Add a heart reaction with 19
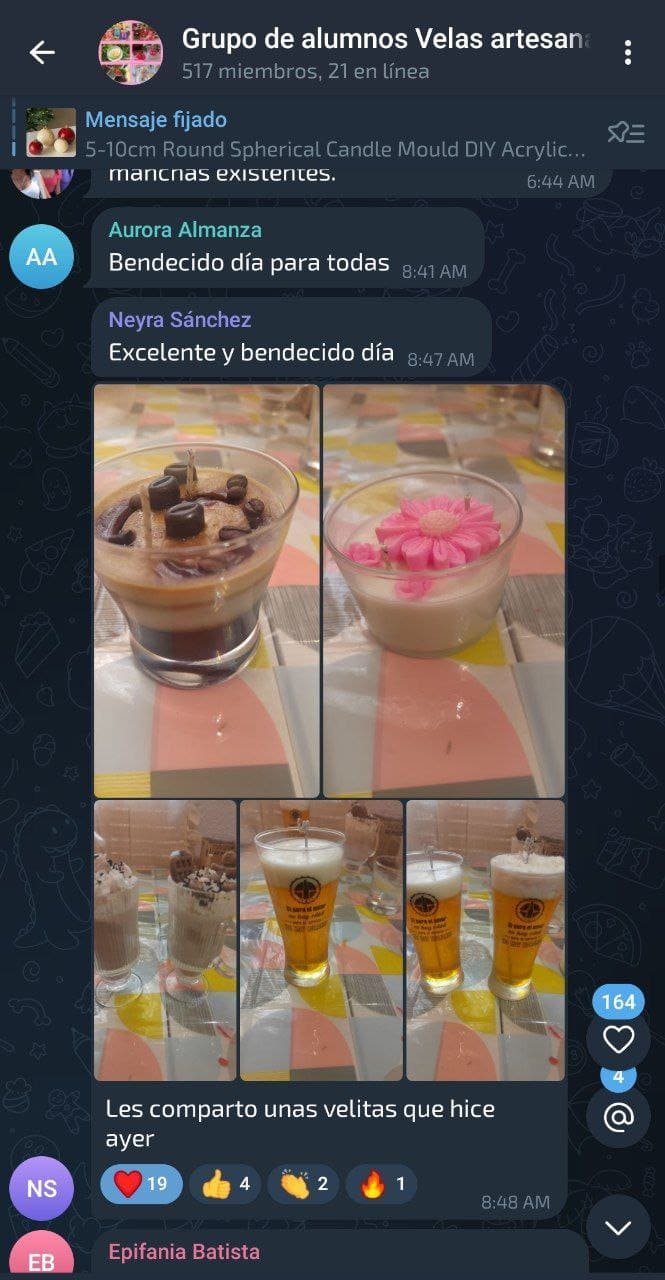 tap(141, 1185)
